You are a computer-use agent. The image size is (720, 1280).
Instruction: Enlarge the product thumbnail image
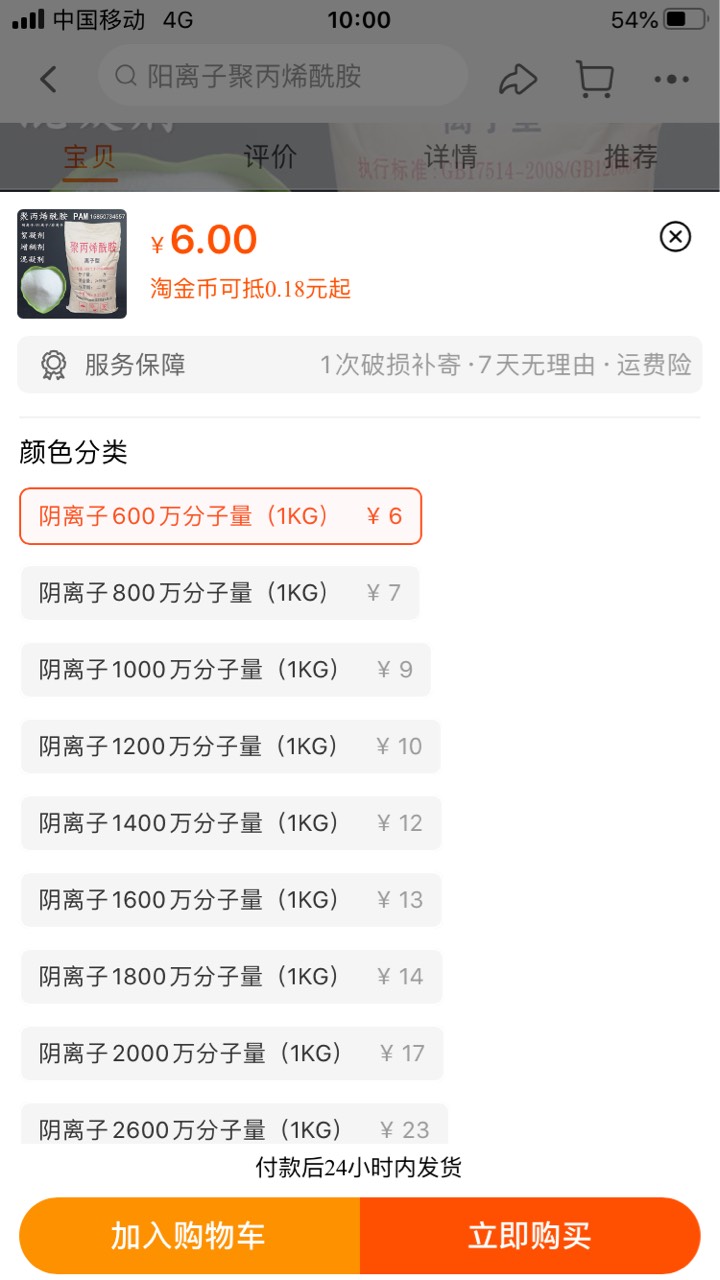pos(72,264)
